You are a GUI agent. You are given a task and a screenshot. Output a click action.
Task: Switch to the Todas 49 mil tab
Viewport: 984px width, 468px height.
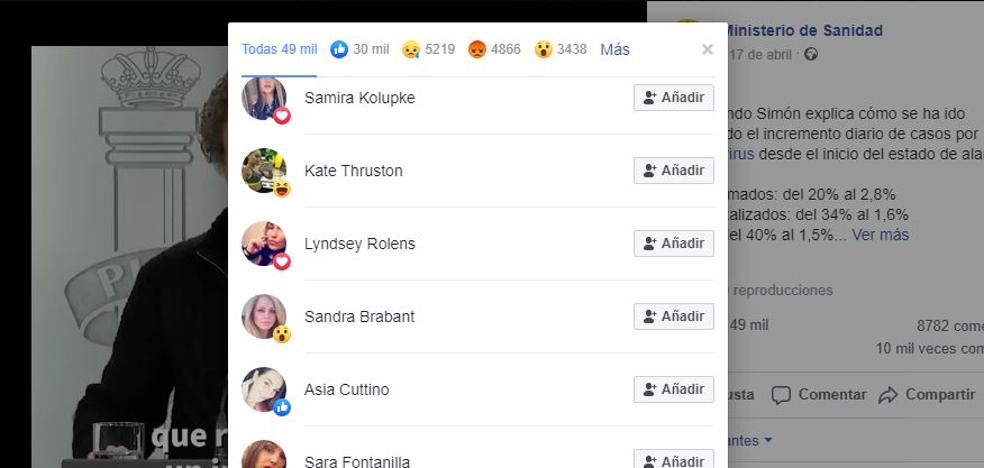[x=279, y=49]
